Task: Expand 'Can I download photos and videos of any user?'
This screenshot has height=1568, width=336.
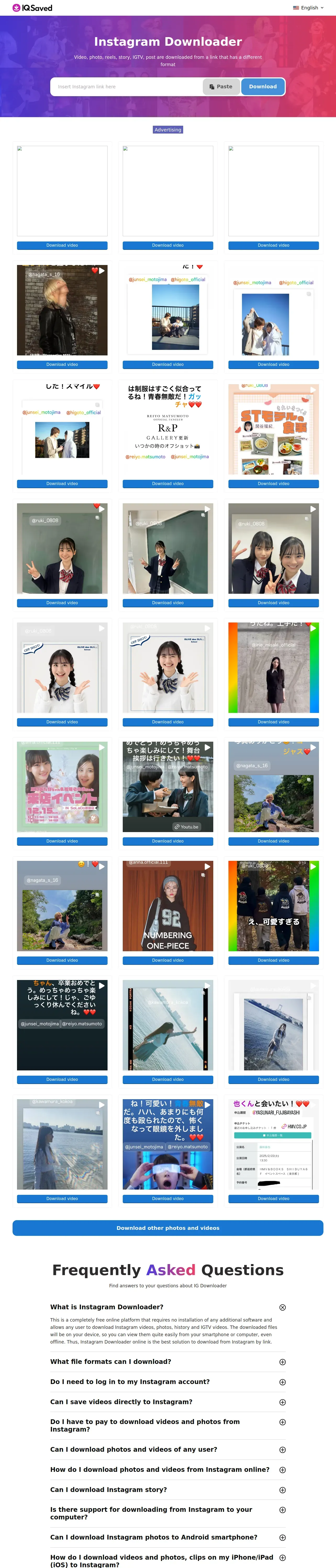Action: pyautogui.click(x=282, y=1450)
